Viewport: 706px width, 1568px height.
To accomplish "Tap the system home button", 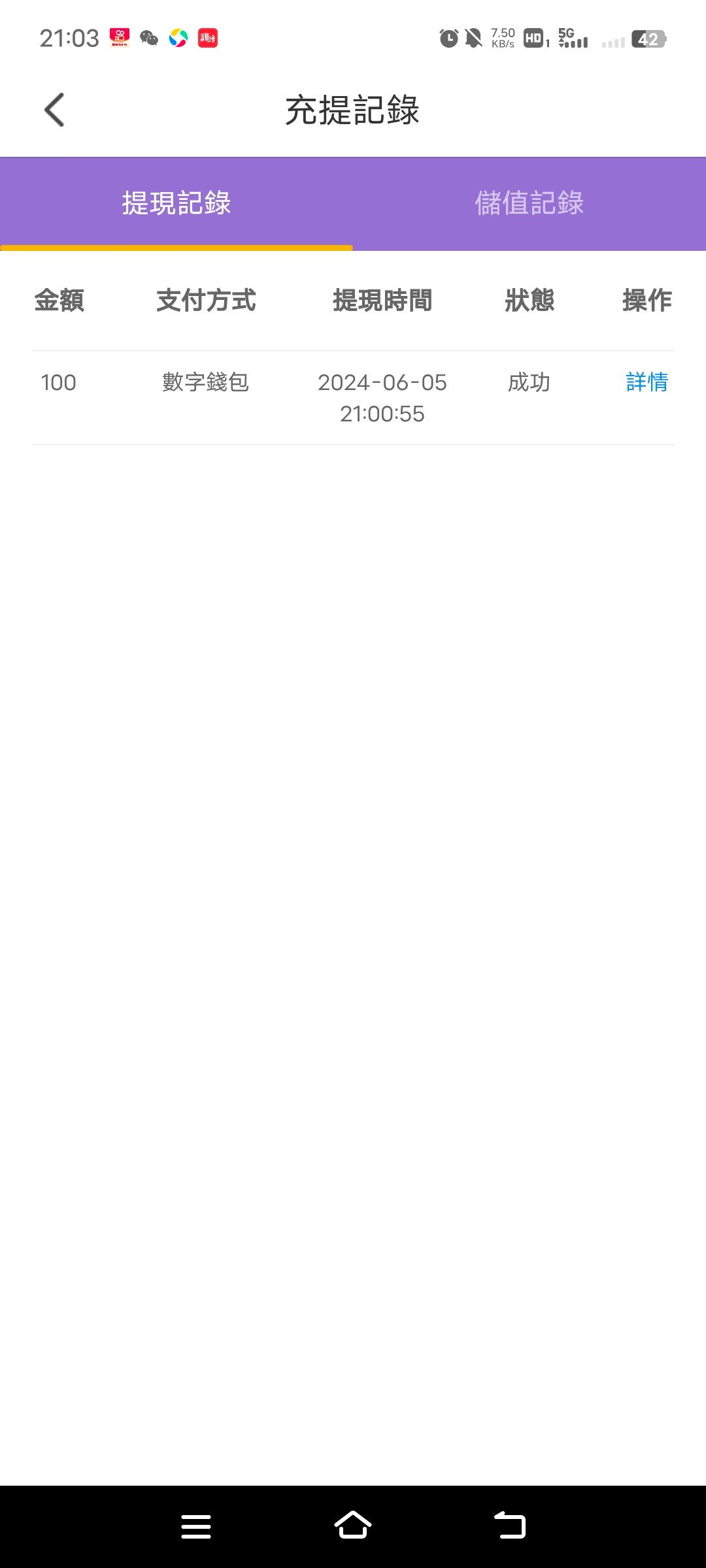I will pos(353,1526).
